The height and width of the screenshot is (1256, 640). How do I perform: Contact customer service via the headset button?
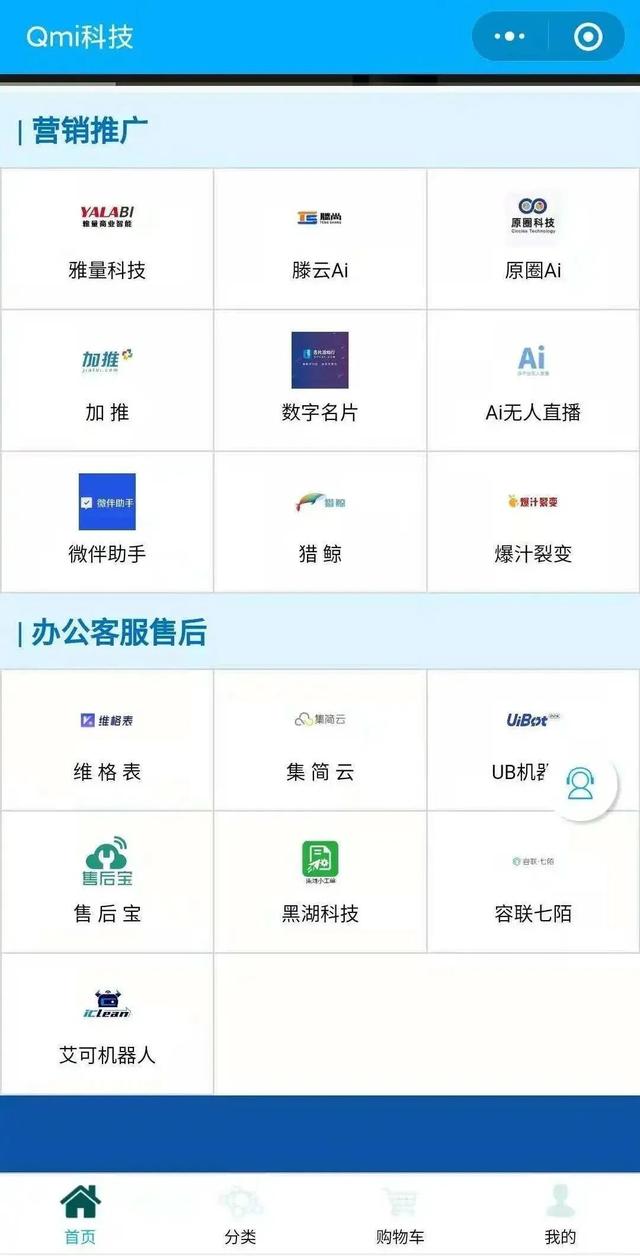click(x=580, y=783)
